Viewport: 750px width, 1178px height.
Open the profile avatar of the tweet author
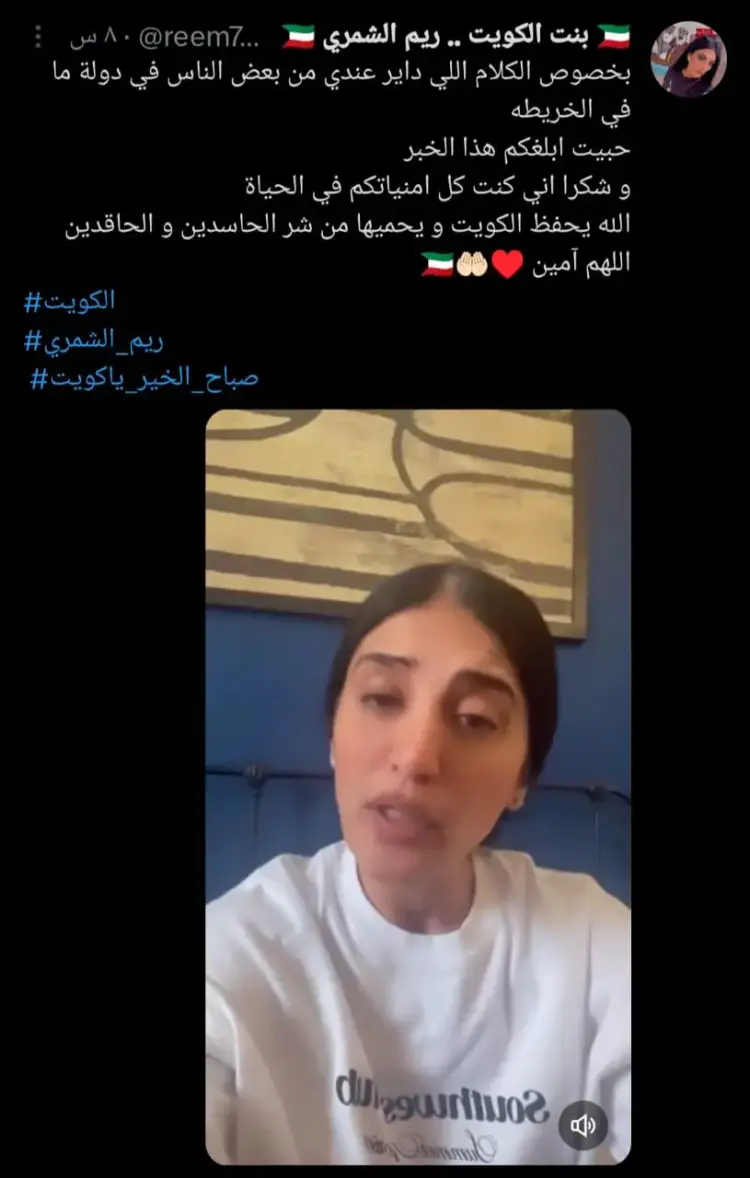(x=689, y=59)
